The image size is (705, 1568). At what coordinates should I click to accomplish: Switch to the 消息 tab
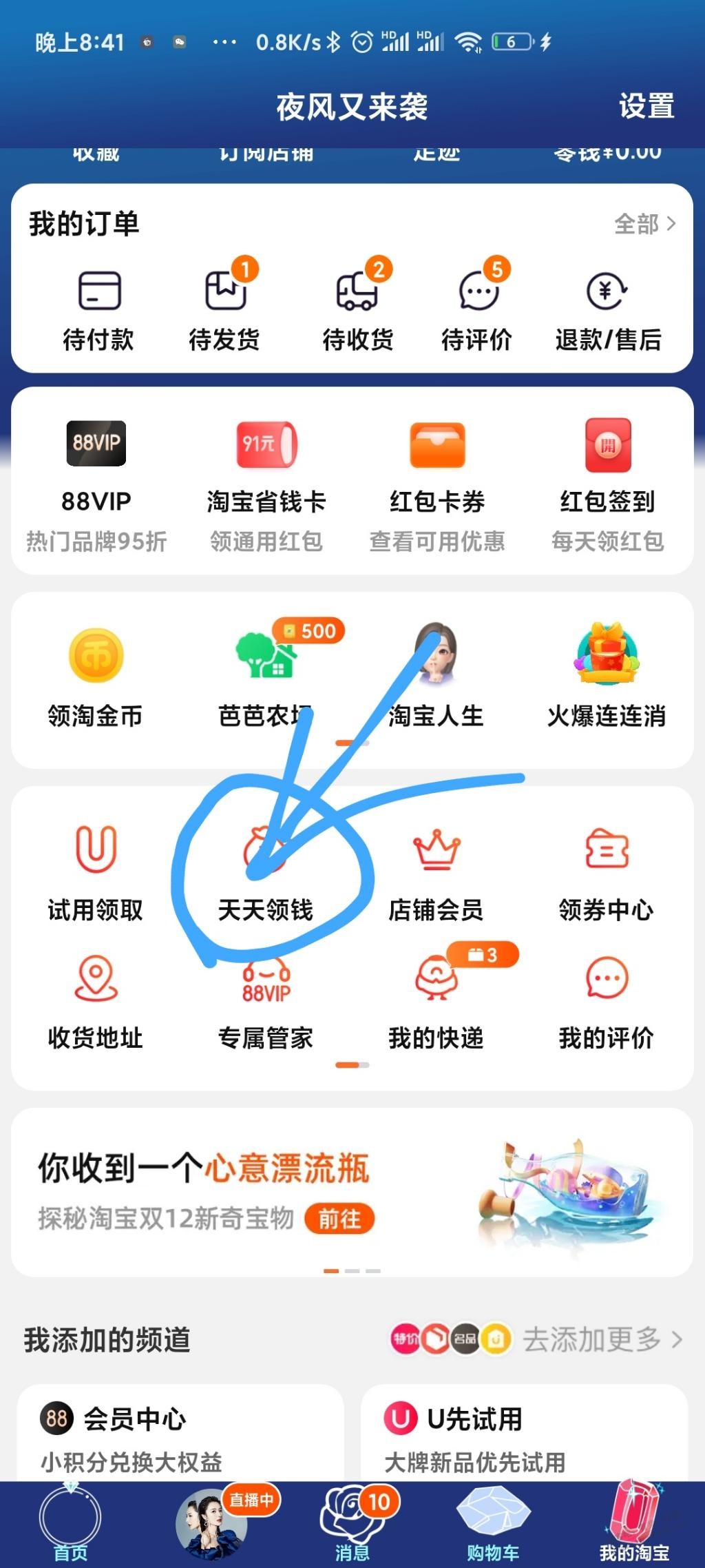point(352,1524)
